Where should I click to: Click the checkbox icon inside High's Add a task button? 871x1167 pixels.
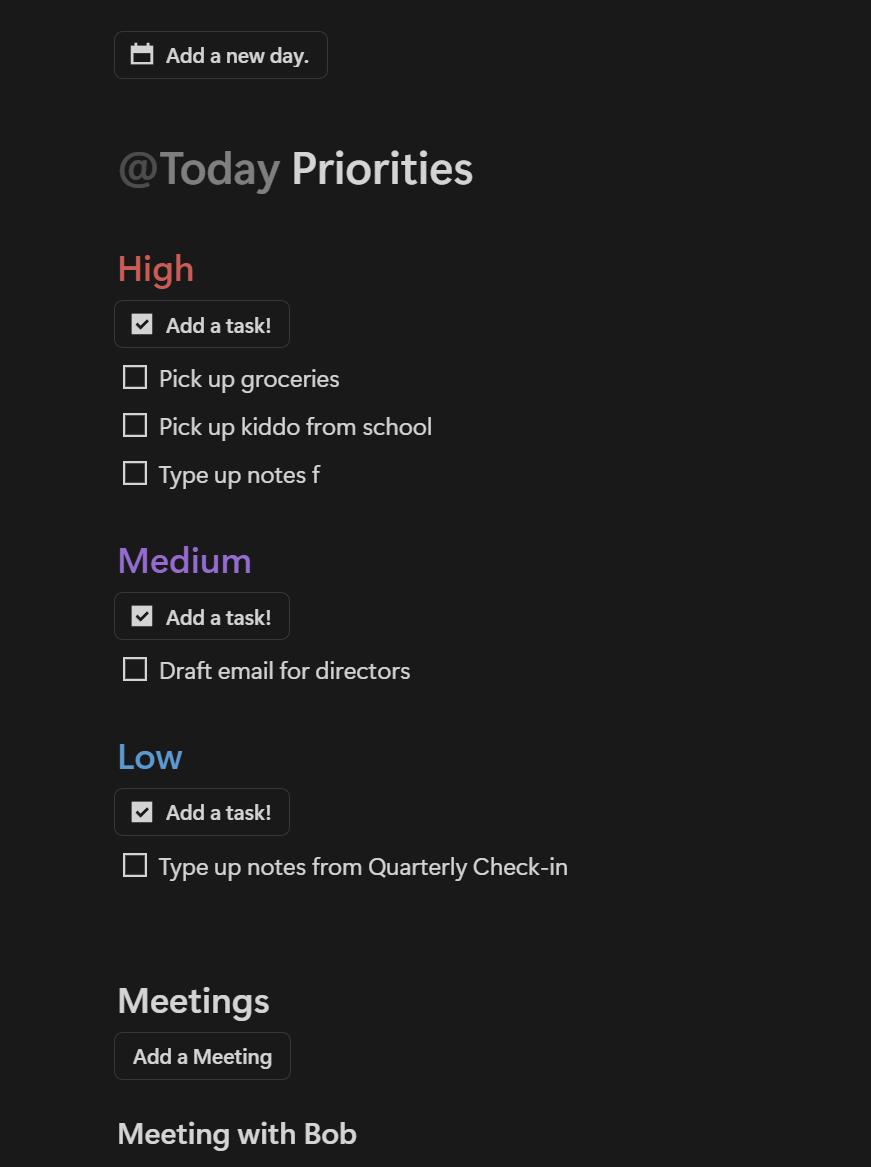click(x=141, y=323)
